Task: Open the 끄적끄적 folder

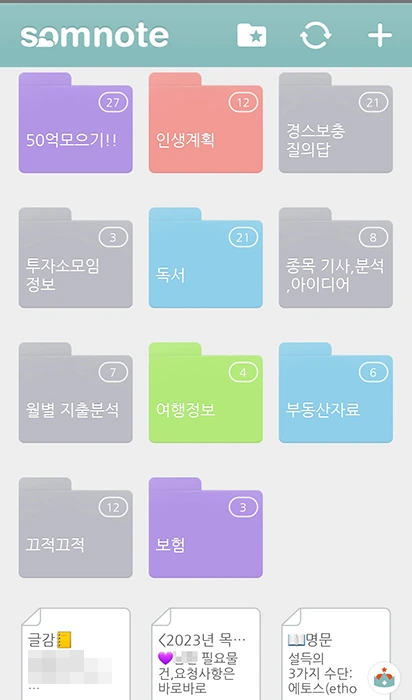Action: tap(75, 528)
